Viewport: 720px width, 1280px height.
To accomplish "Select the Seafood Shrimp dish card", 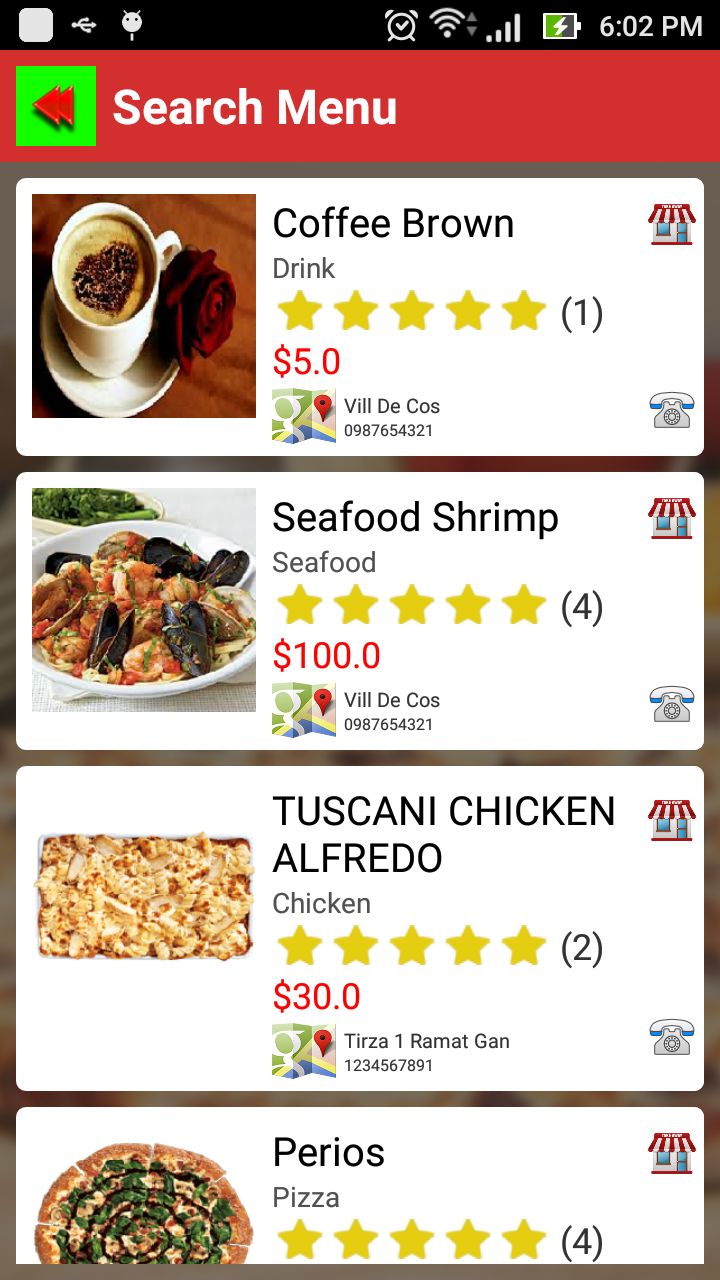I will 415,518.
